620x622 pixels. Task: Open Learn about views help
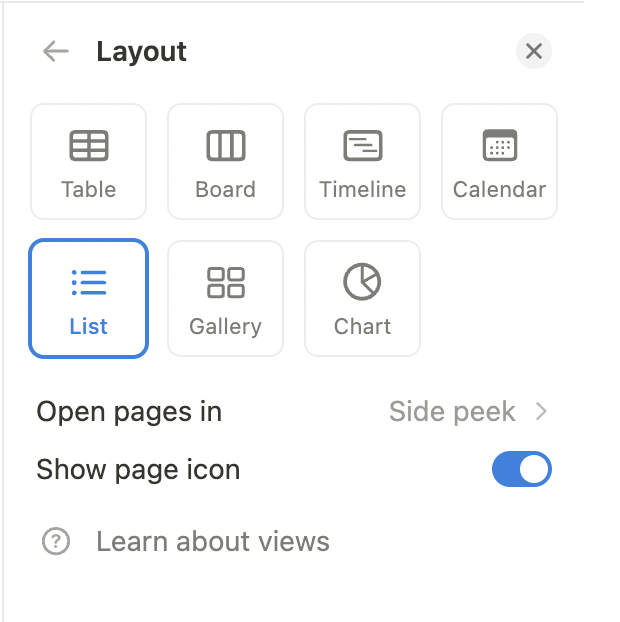212,542
